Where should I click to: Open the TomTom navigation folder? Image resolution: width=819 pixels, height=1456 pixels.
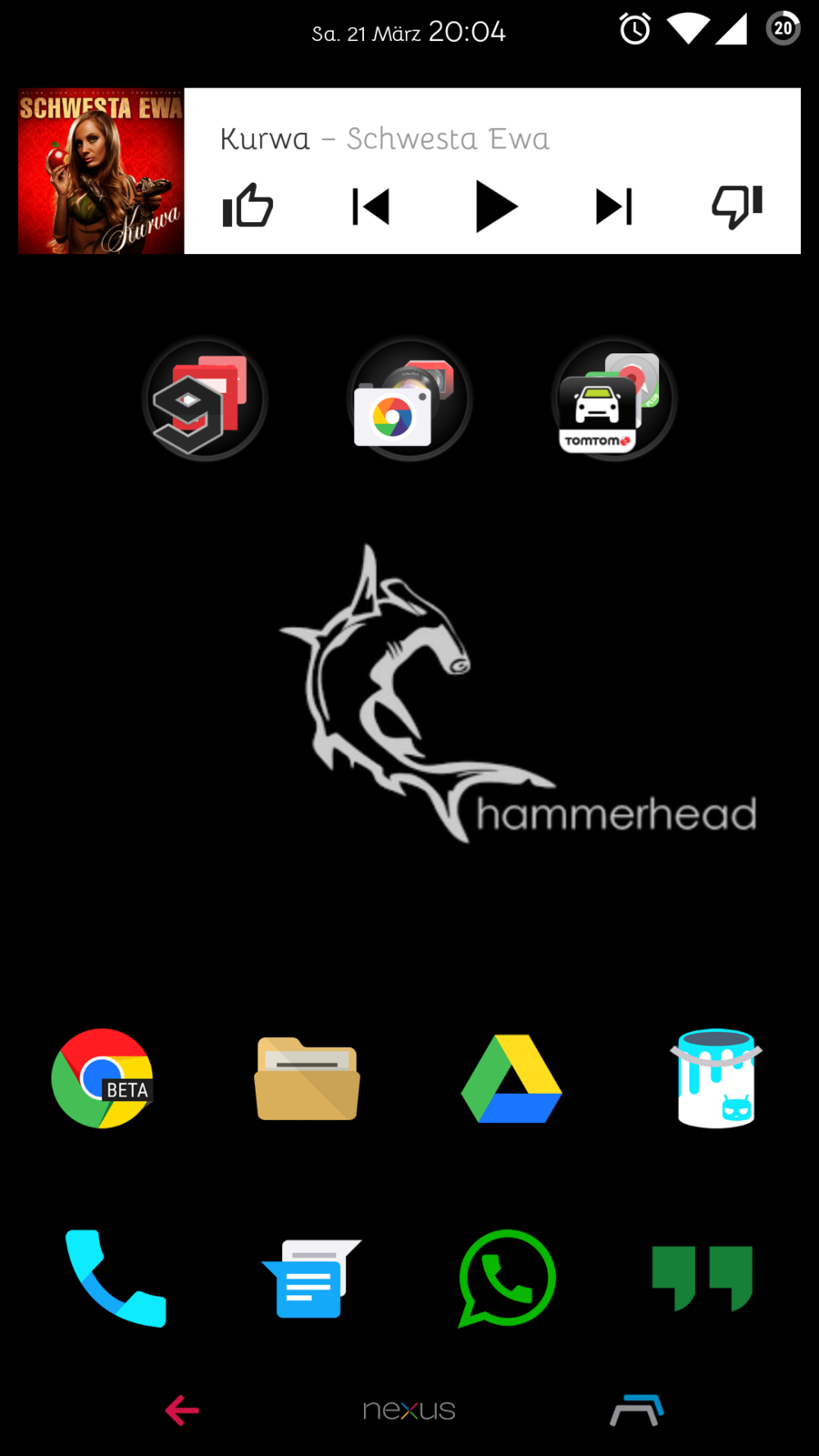click(x=614, y=400)
